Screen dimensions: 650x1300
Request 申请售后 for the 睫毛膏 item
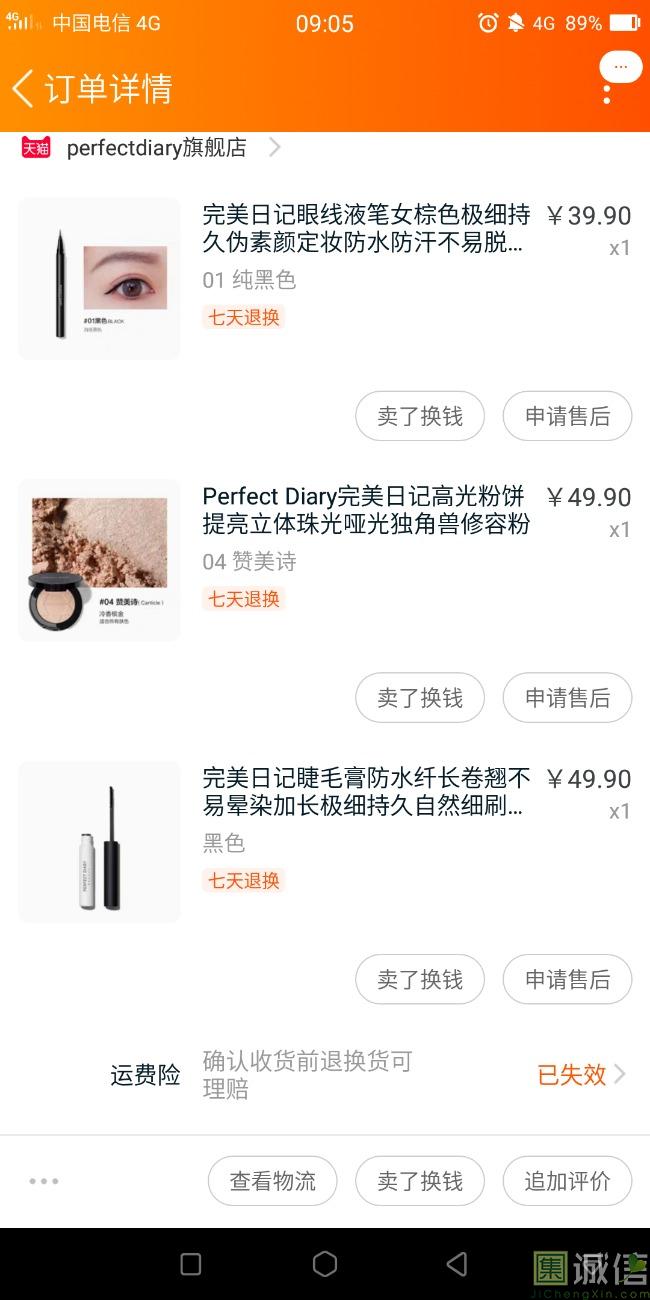567,980
